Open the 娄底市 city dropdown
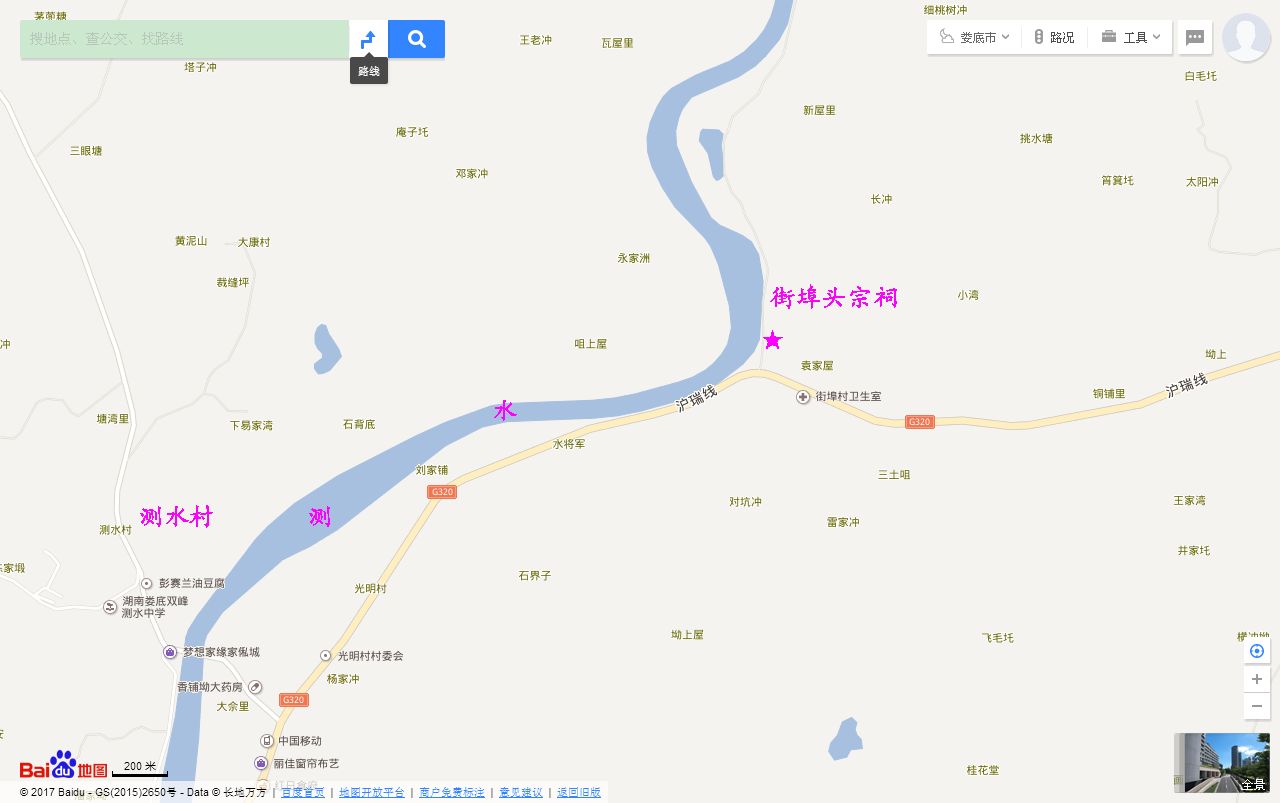The height and width of the screenshot is (803, 1280). pyautogui.click(x=975, y=37)
